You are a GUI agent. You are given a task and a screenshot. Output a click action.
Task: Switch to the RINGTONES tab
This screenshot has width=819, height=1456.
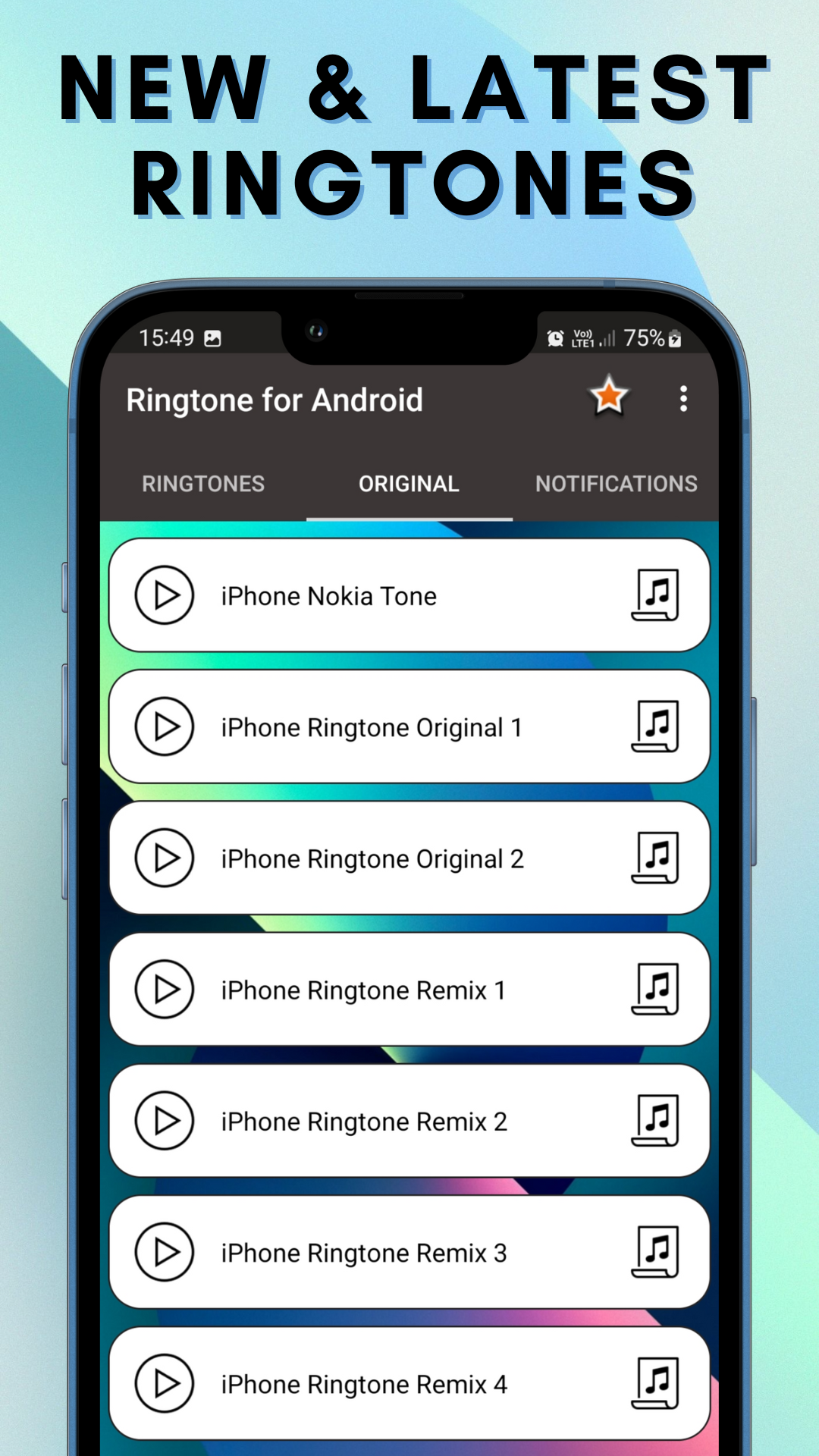(202, 484)
